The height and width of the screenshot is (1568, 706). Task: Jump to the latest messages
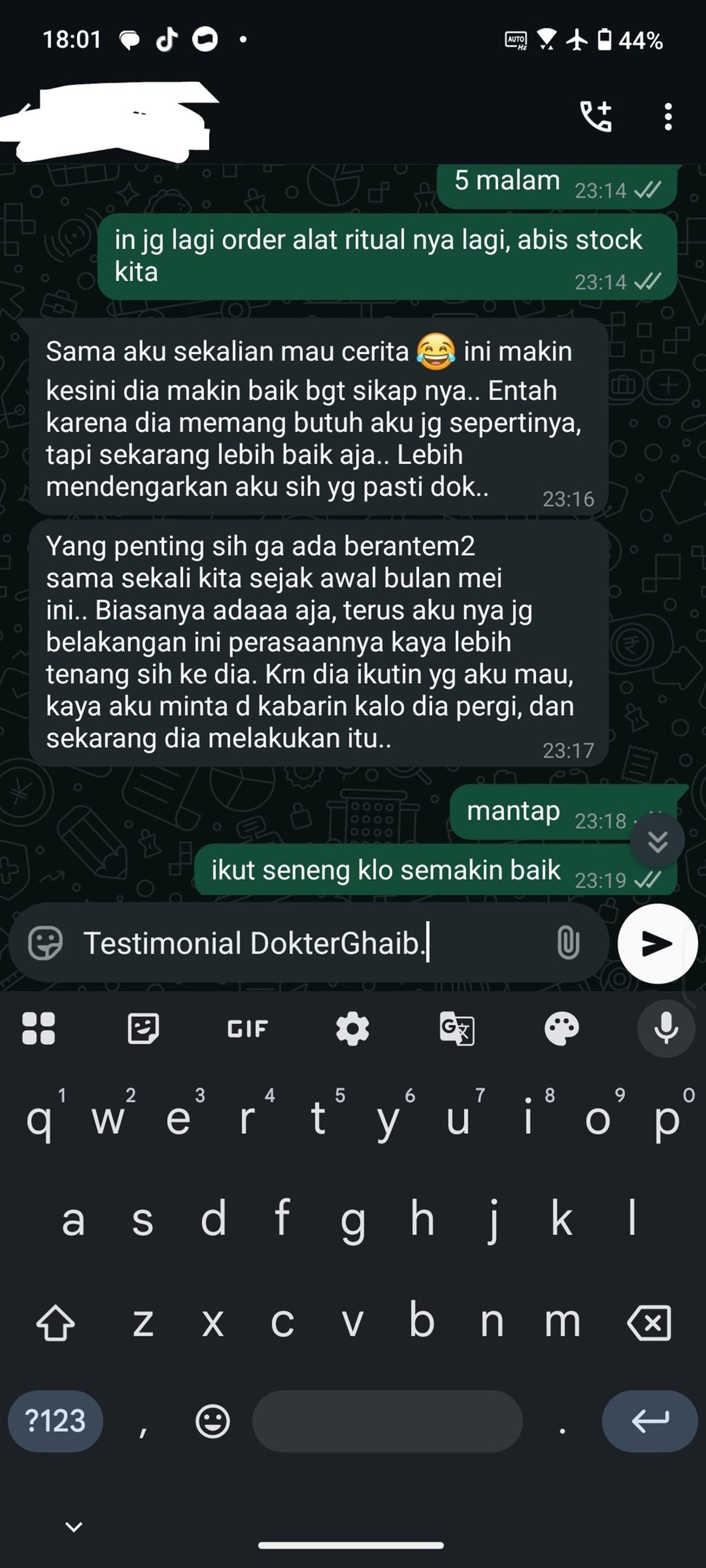pyautogui.click(x=657, y=841)
